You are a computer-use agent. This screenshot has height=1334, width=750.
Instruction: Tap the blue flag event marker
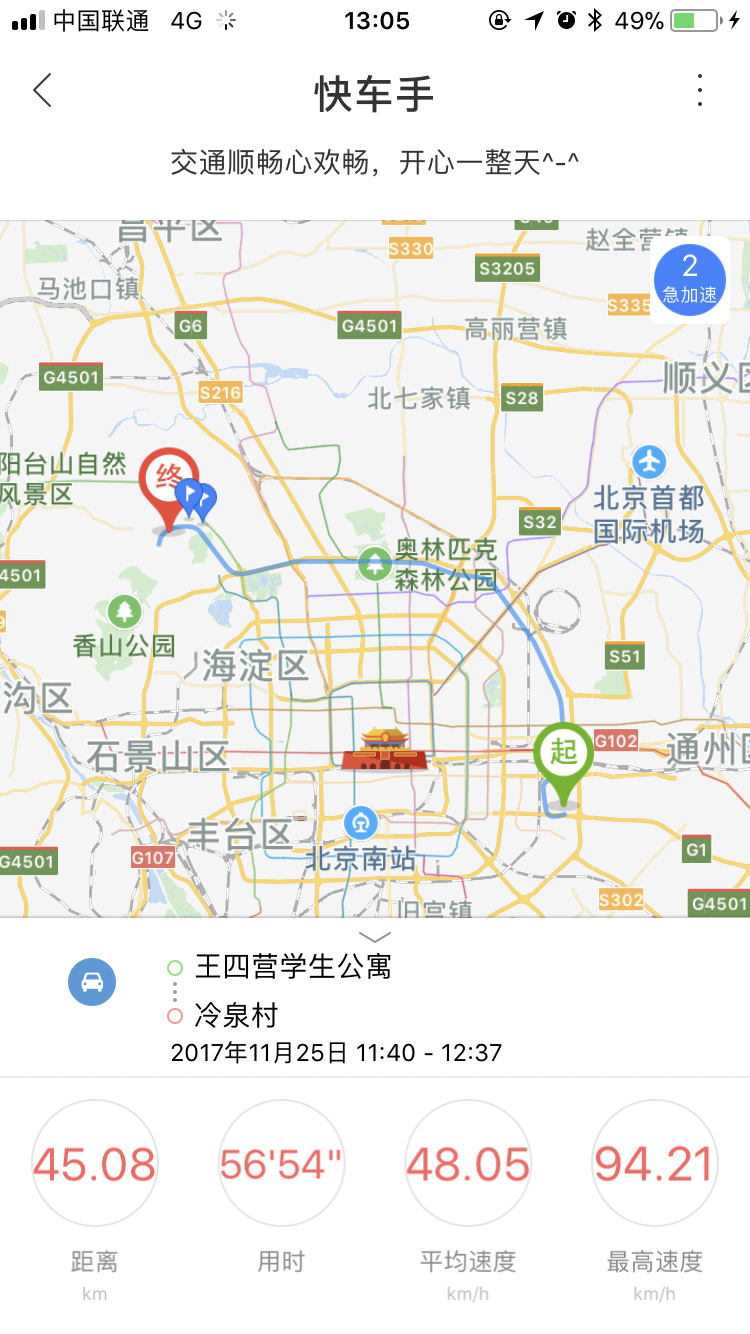coord(194,498)
